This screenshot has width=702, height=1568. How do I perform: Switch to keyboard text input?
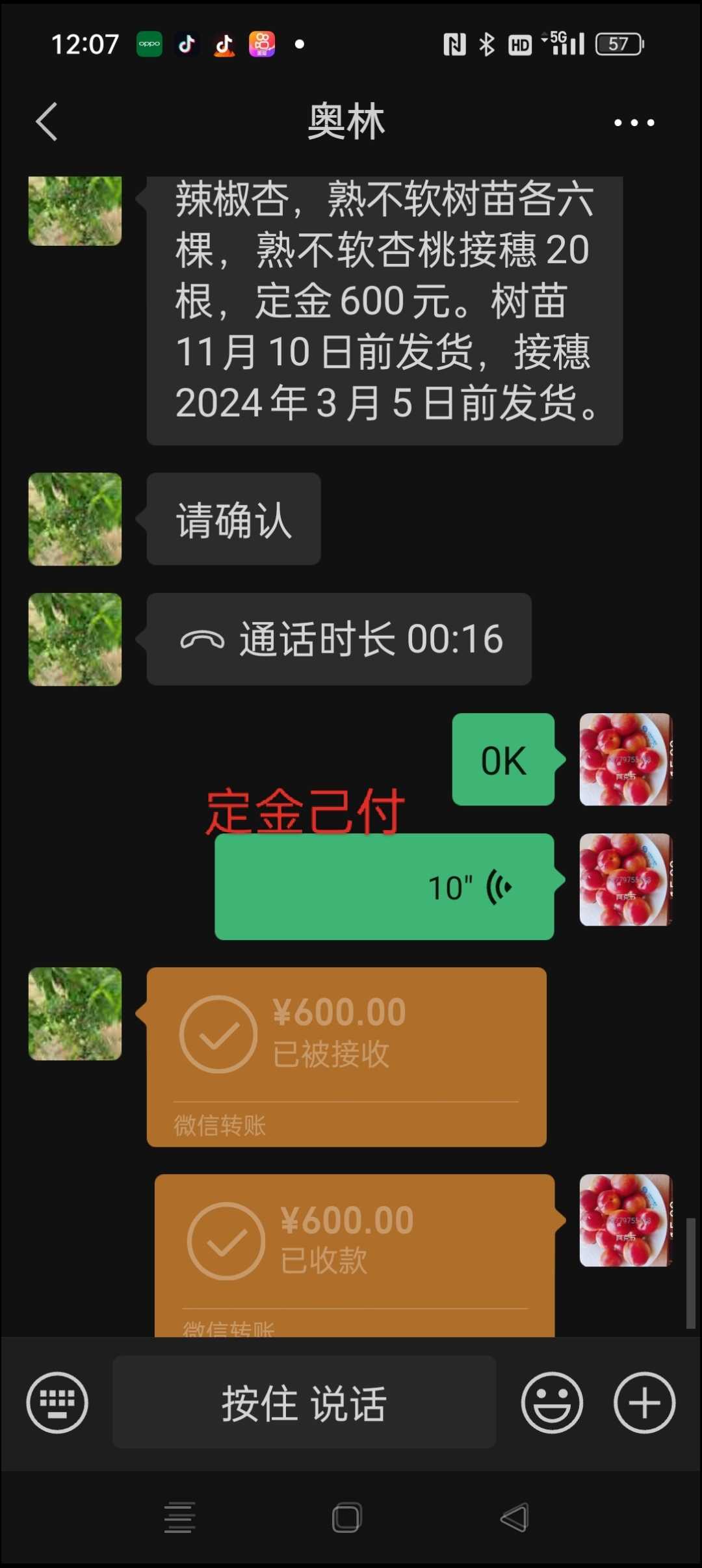pyautogui.click(x=57, y=1402)
